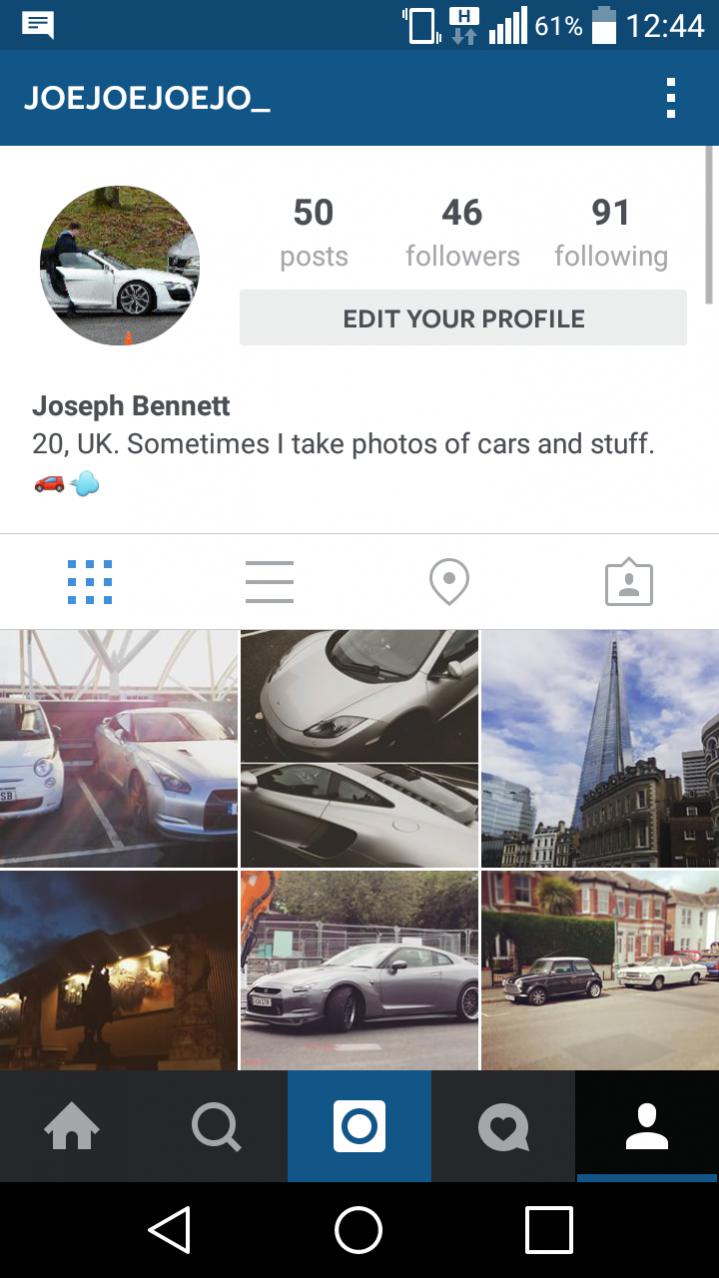Open the activity heart tab

[503, 1127]
